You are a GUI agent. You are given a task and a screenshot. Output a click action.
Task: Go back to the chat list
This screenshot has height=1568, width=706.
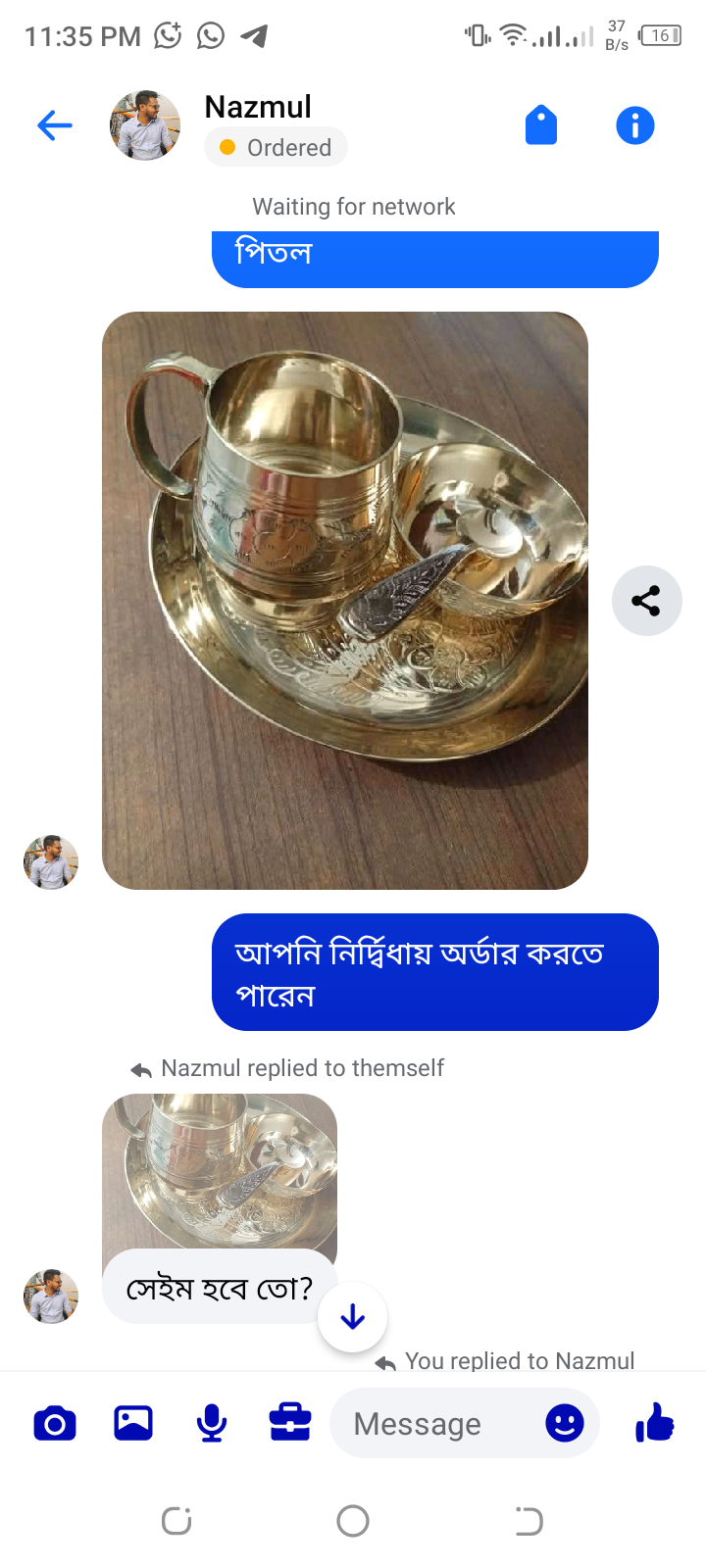point(55,125)
